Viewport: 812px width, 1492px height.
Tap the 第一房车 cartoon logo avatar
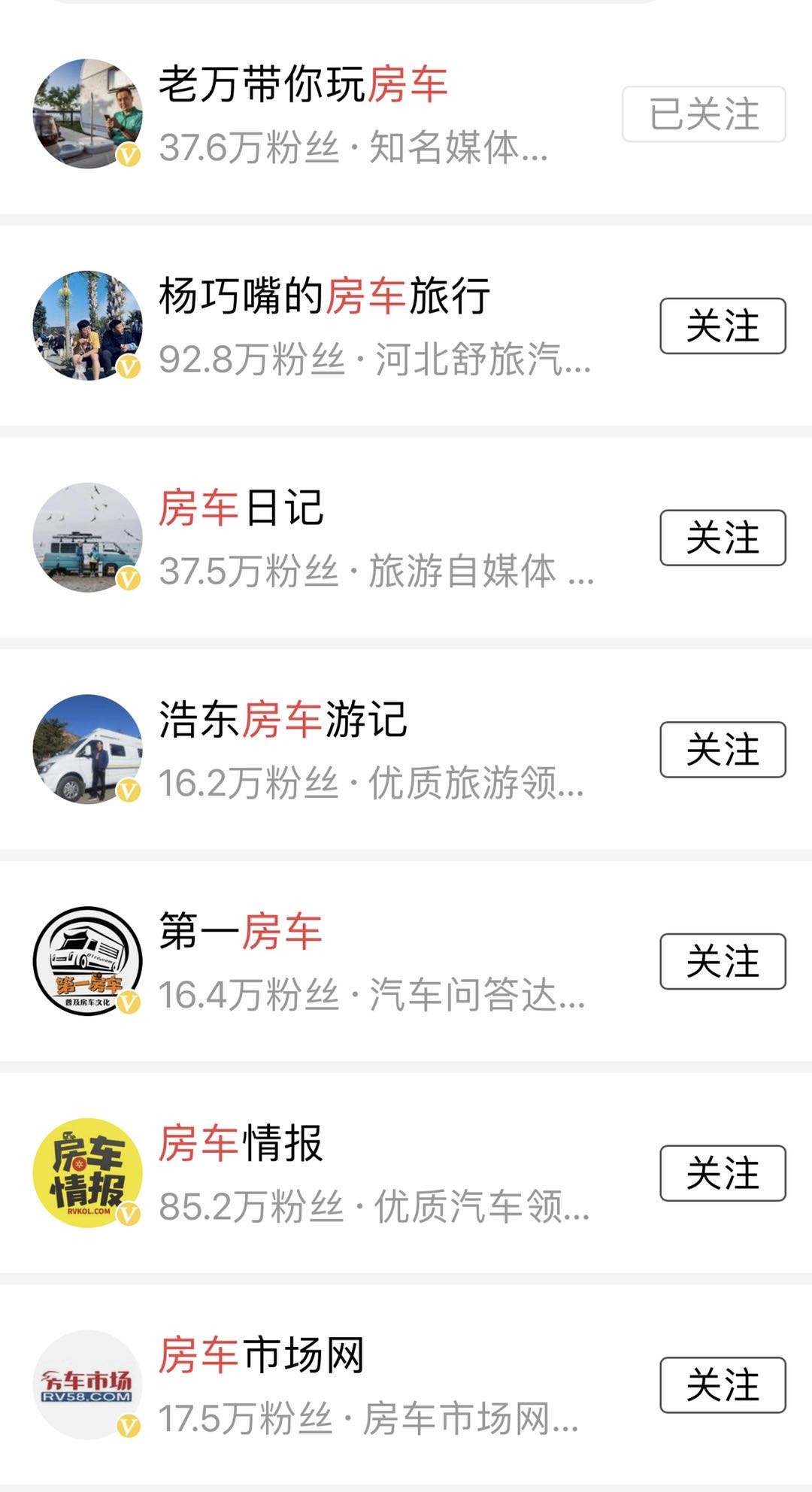click(x=86, y=959)
